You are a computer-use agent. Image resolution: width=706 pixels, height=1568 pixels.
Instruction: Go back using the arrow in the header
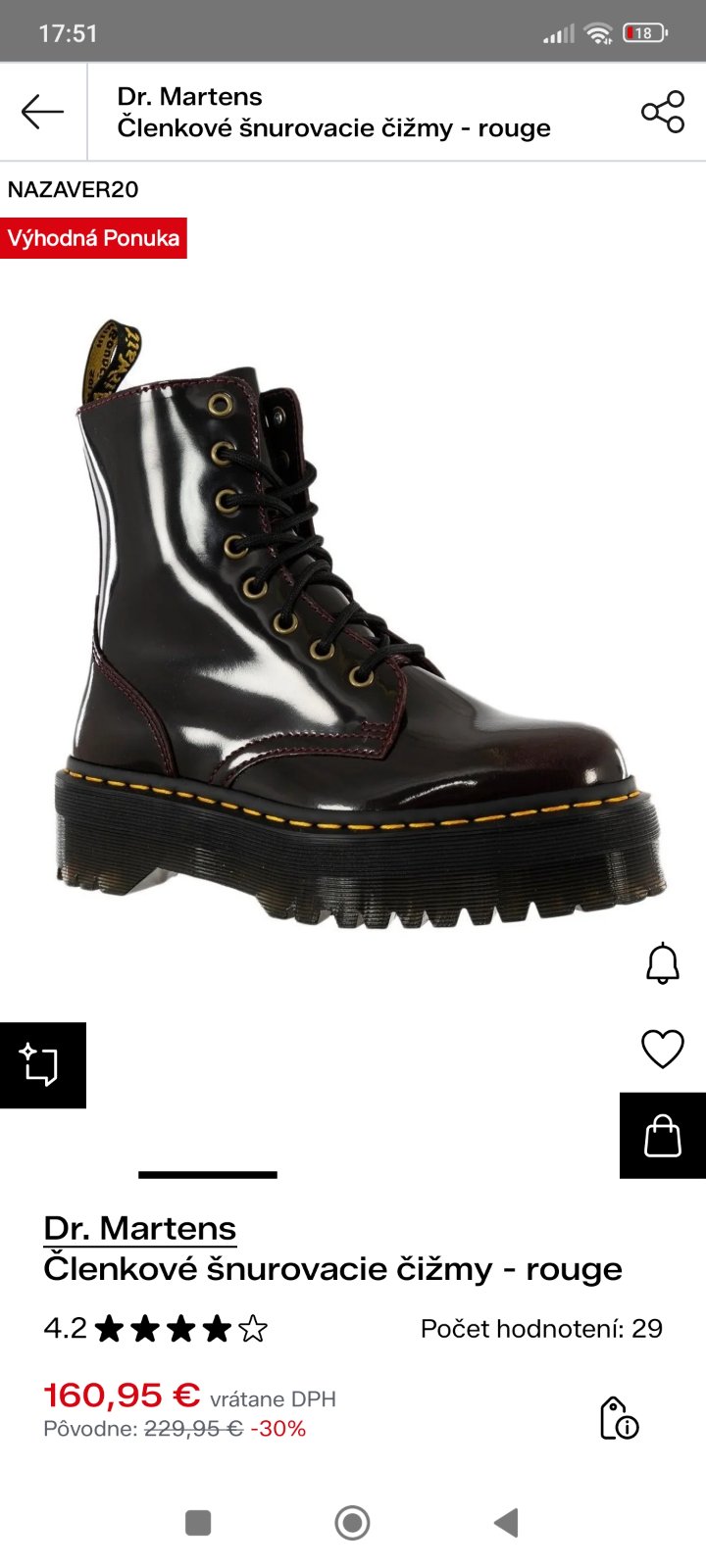pyautogui.click(x=42, y=112)
